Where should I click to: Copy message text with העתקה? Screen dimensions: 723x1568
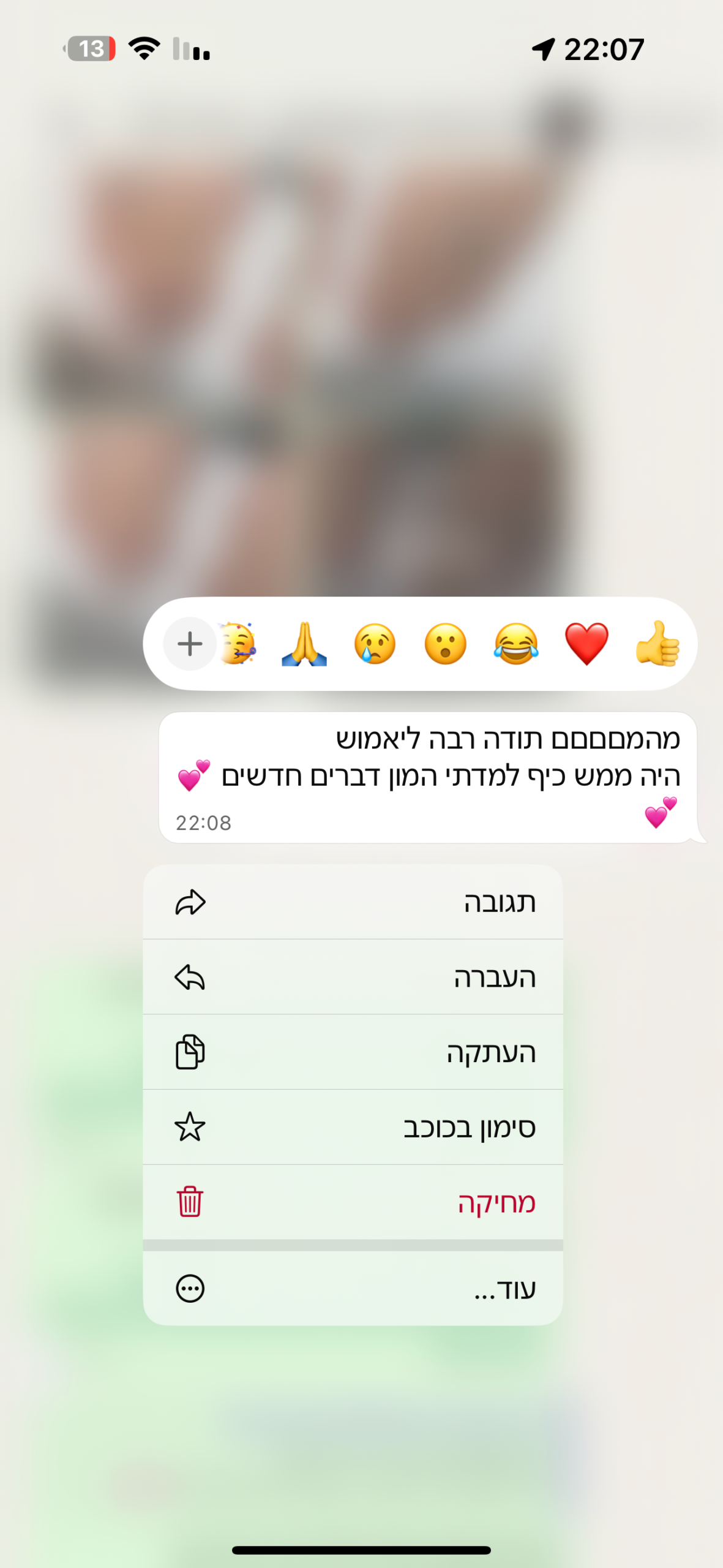pyautogui.click(x=353, y=1052)
